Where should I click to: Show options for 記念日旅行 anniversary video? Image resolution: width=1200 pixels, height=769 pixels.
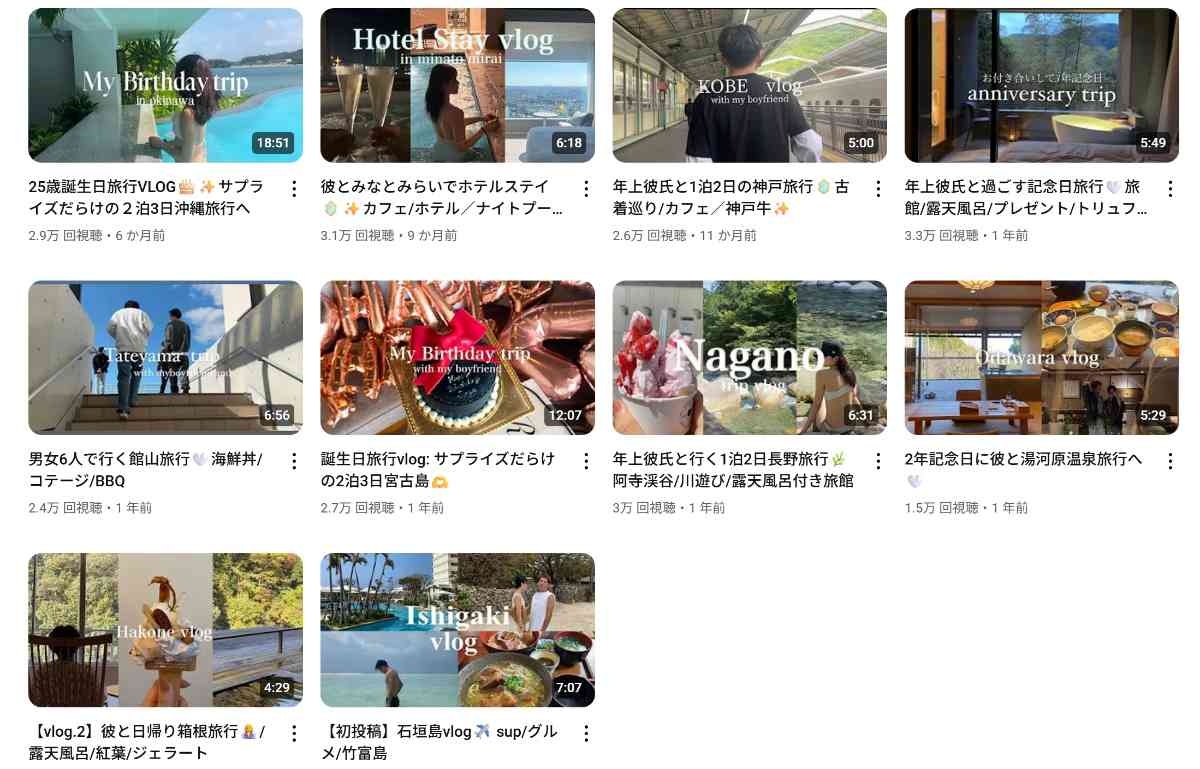[x=1170, y=189]
